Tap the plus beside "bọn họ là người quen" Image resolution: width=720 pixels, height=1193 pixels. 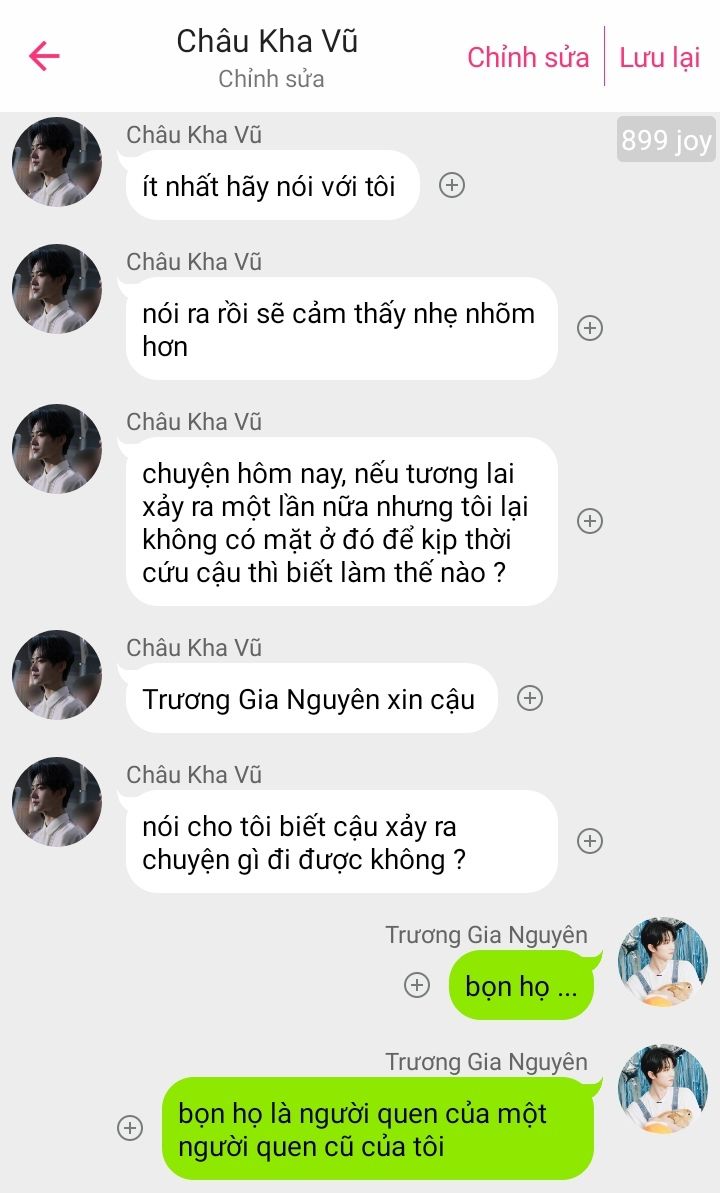[129, 1128]
